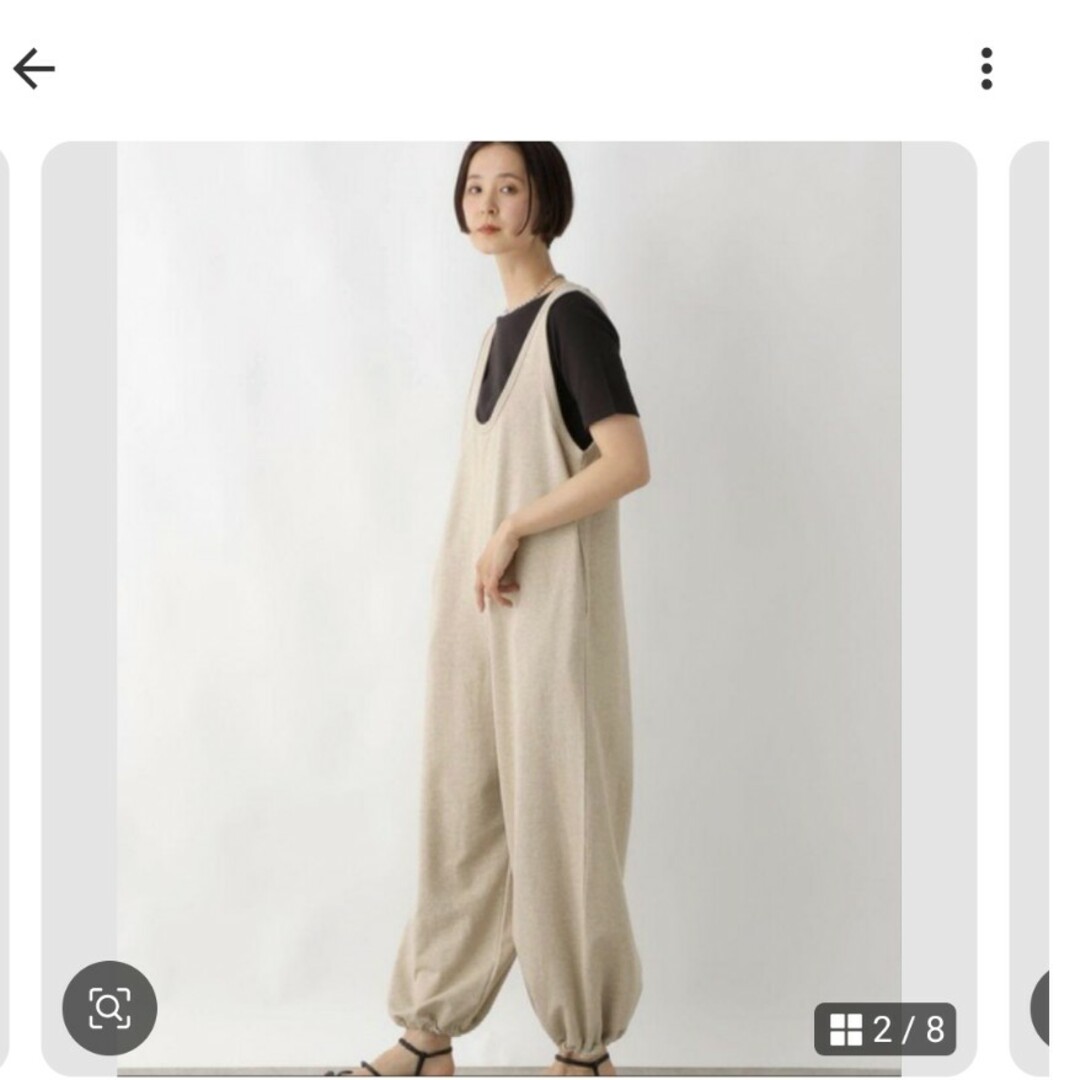This screenshot has width=1080, height=1080.
Task: Open the beige jumpsuit image
Action: [x=508, y=600]
